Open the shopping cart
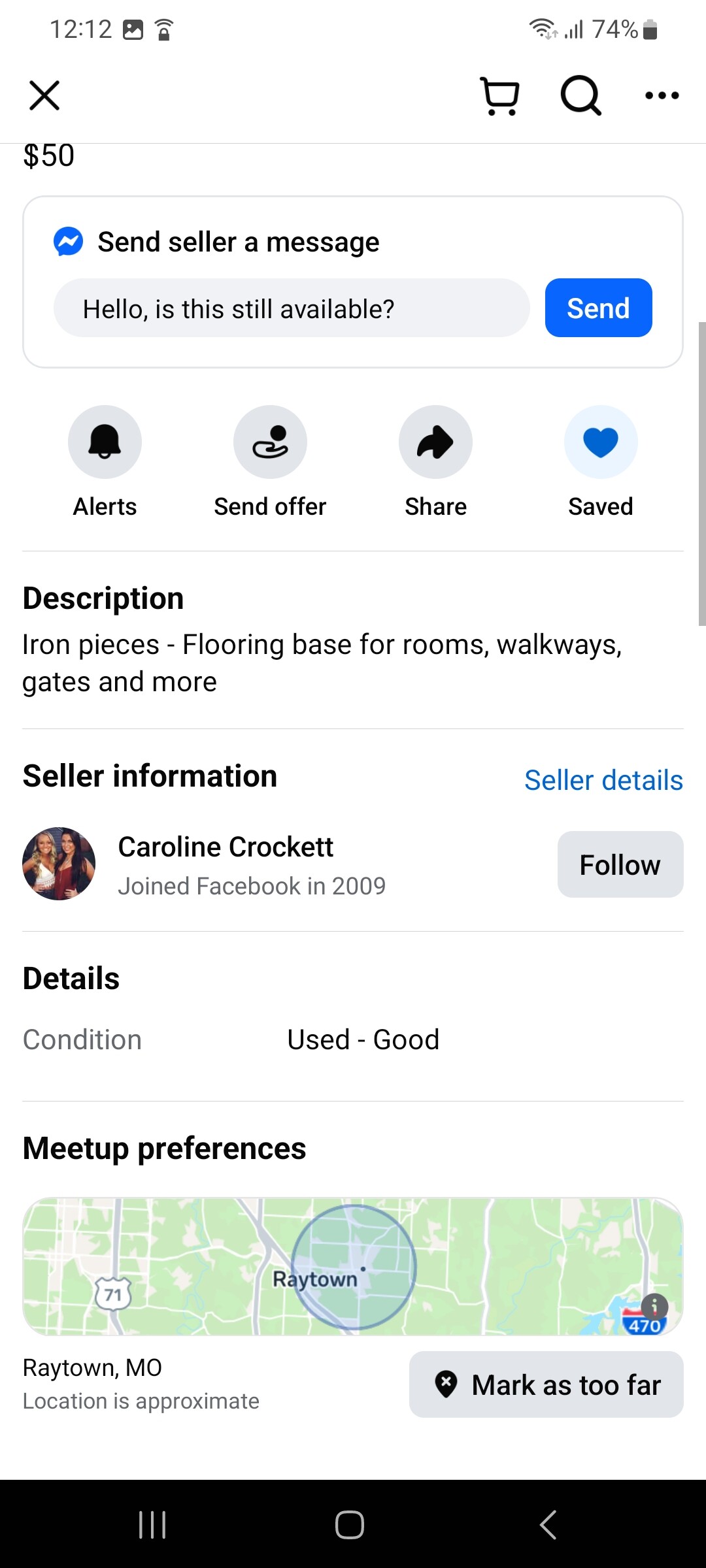This screenshot has height=1568, width=706. 500,96
